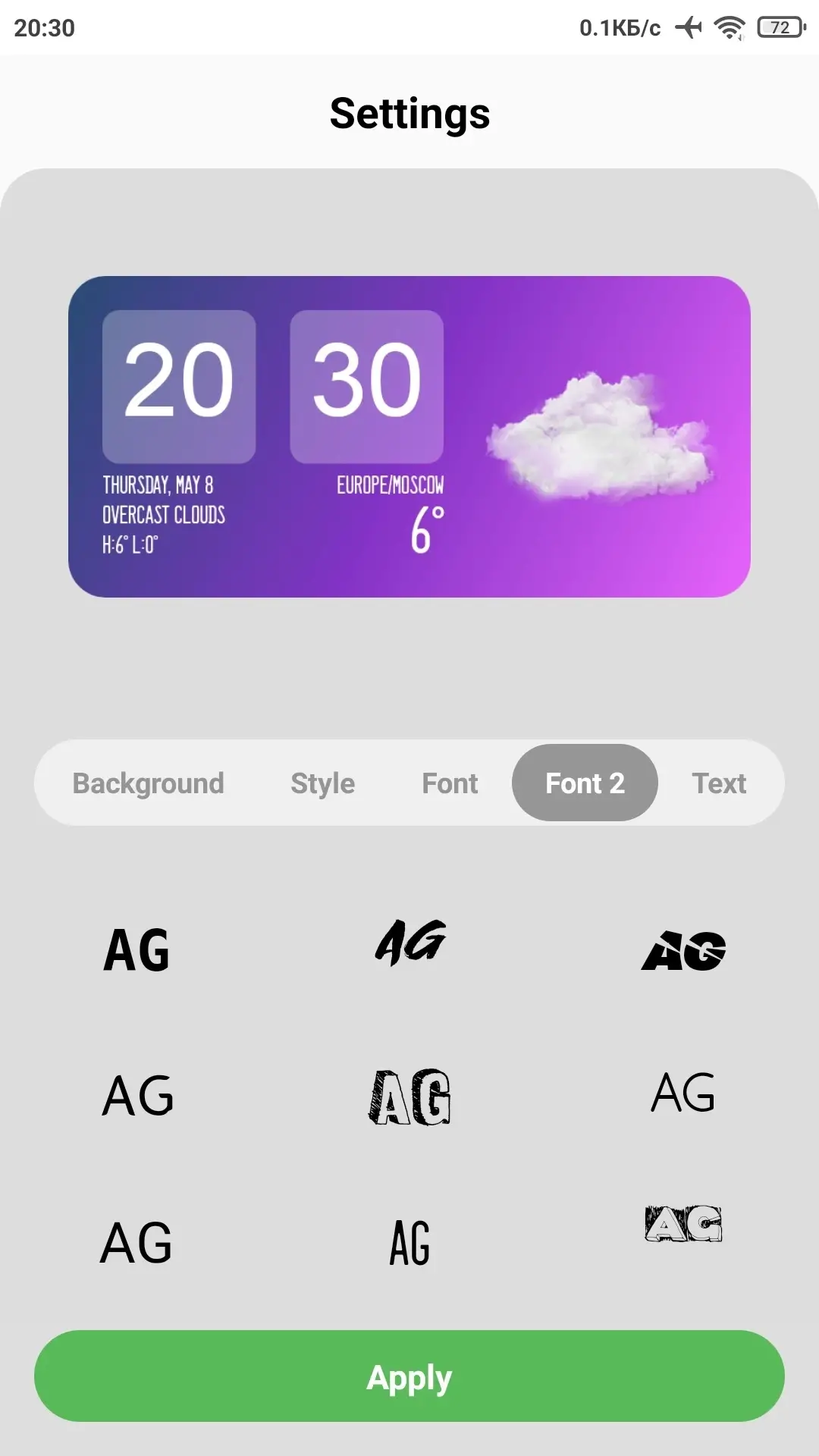819x1456 pixels.
Task: Apply the widget settings
Action: [409, 1376]
